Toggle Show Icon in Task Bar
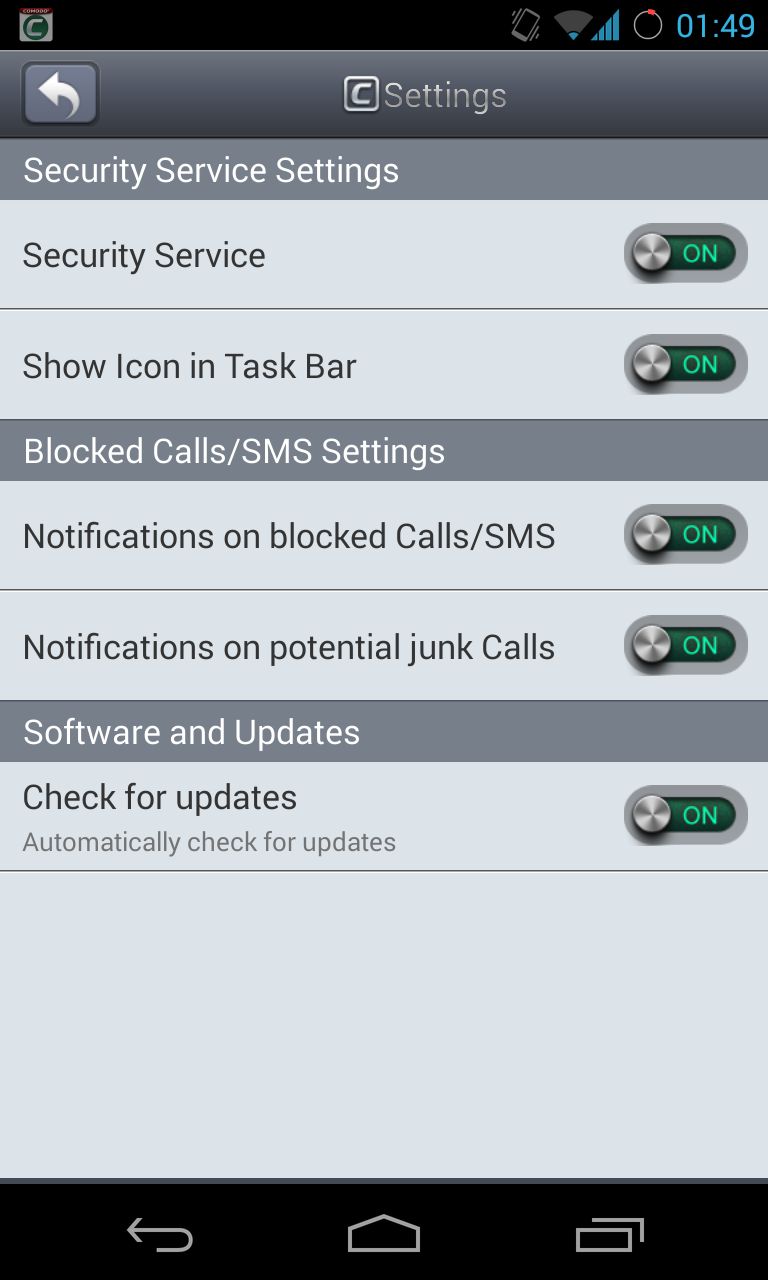This screenshot has width=768, height=1280. 686,365
